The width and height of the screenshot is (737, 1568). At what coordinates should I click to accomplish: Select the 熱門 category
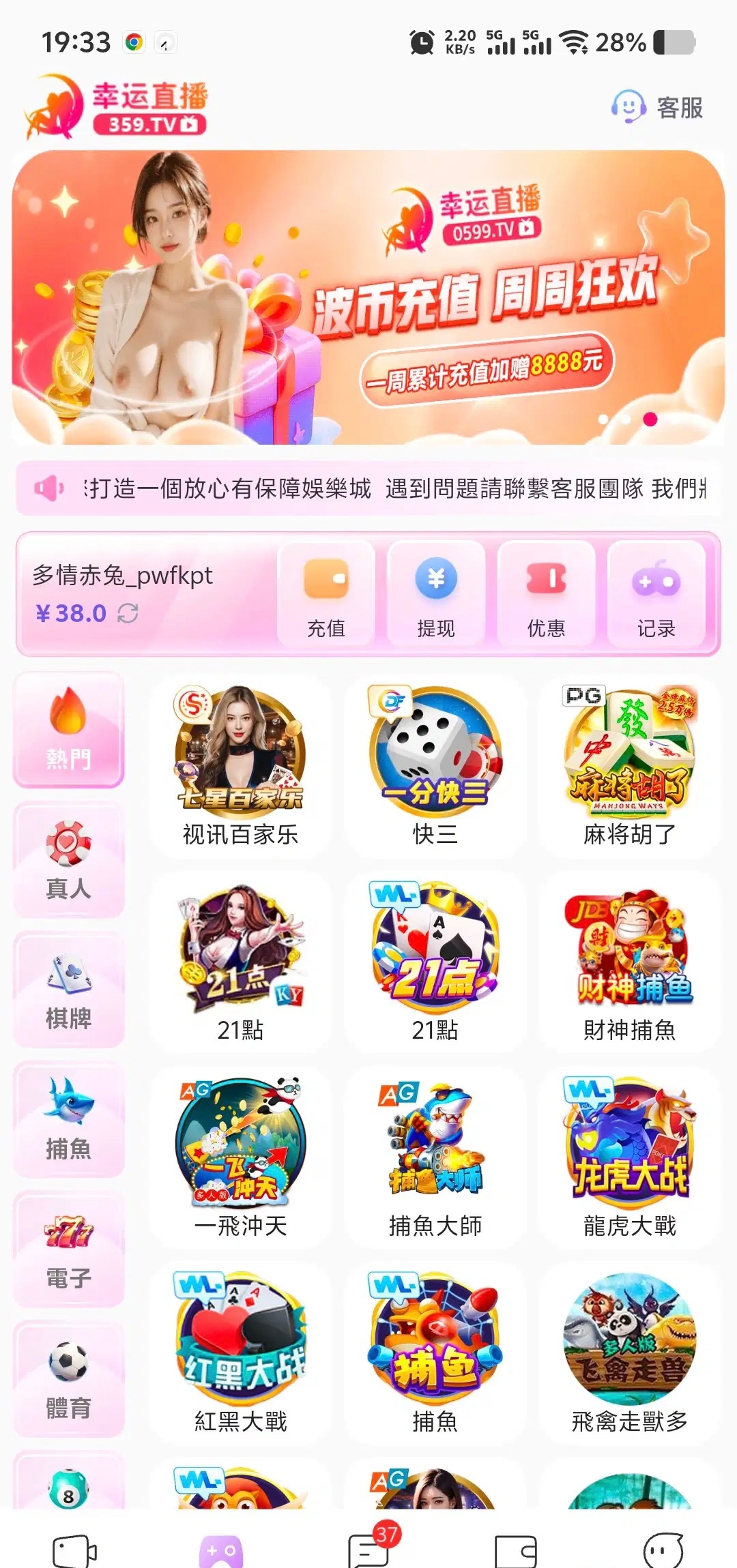pyautogui.click(x=68, y=729)
